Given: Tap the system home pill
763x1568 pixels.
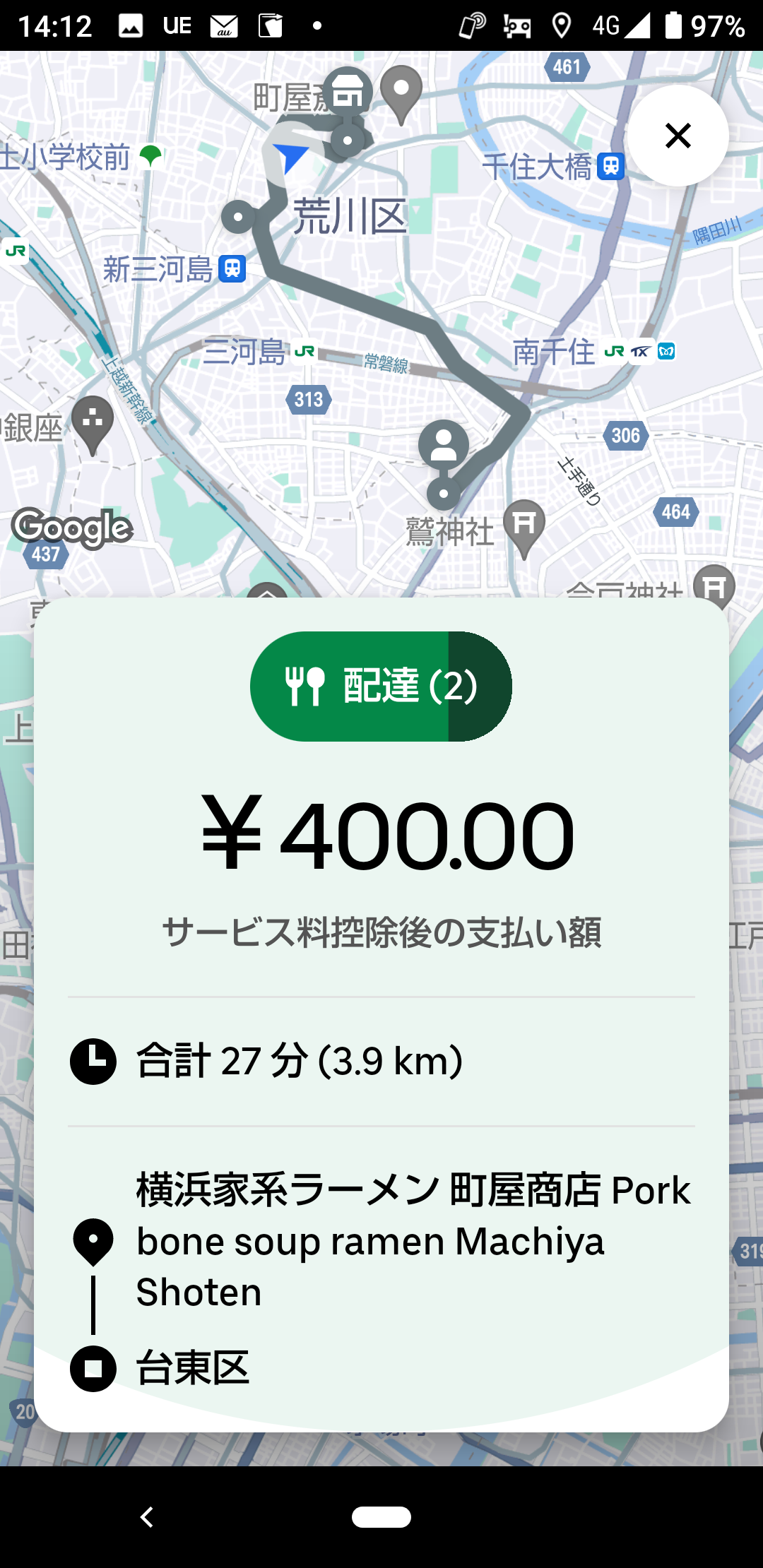Looking at the screenshot, I should click(x=381, y=1516).
